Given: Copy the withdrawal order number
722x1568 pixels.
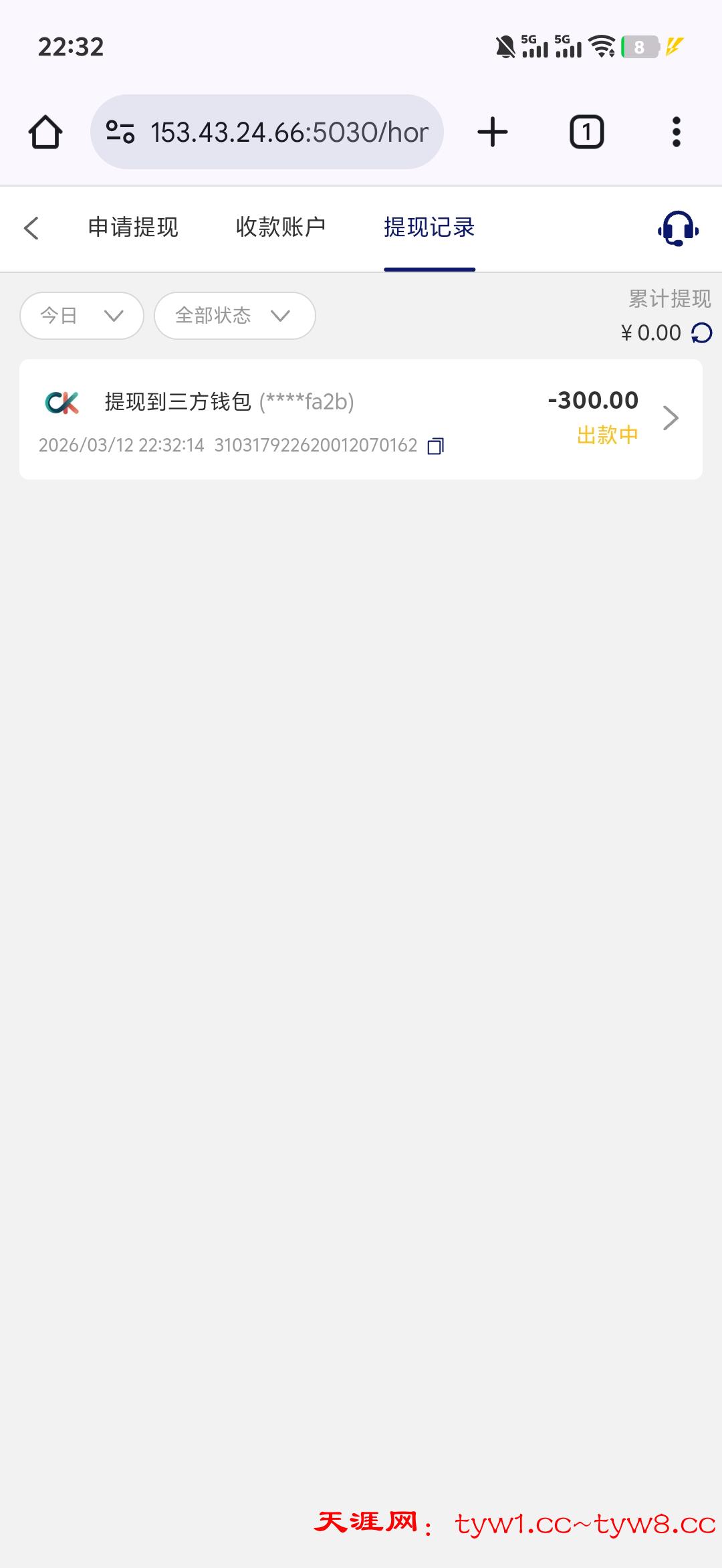Looking at the screenshot, I should 436,446.
